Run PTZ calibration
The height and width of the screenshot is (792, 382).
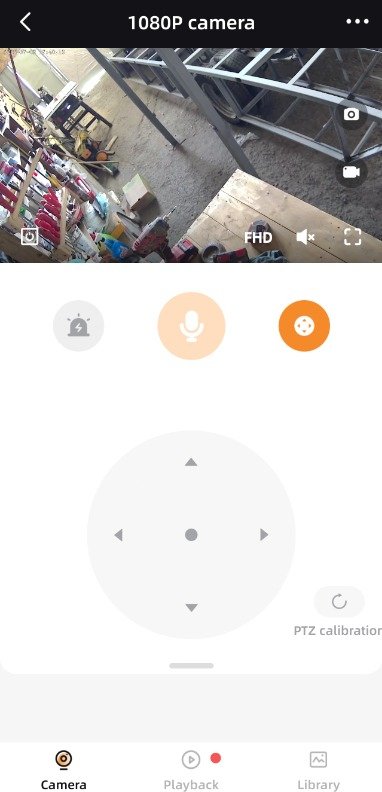click(x=339, y=602)
